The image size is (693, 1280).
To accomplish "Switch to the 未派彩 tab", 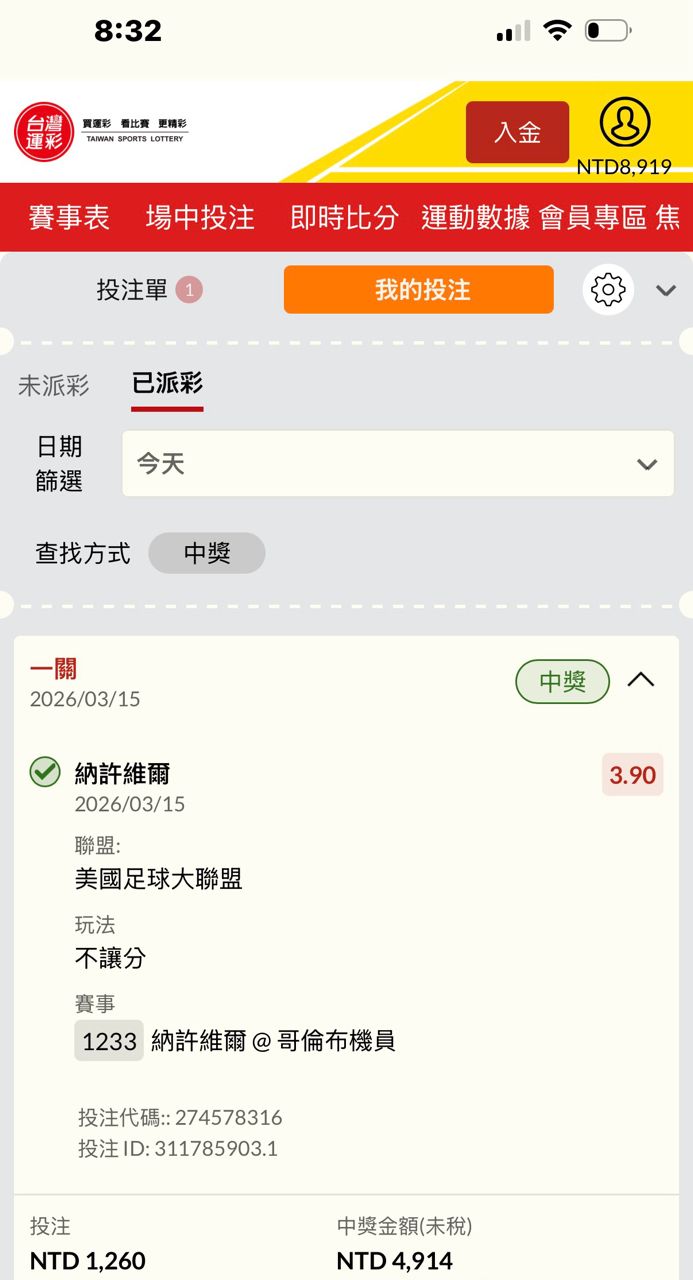I will pyautogui.click(x=54, y=385).
